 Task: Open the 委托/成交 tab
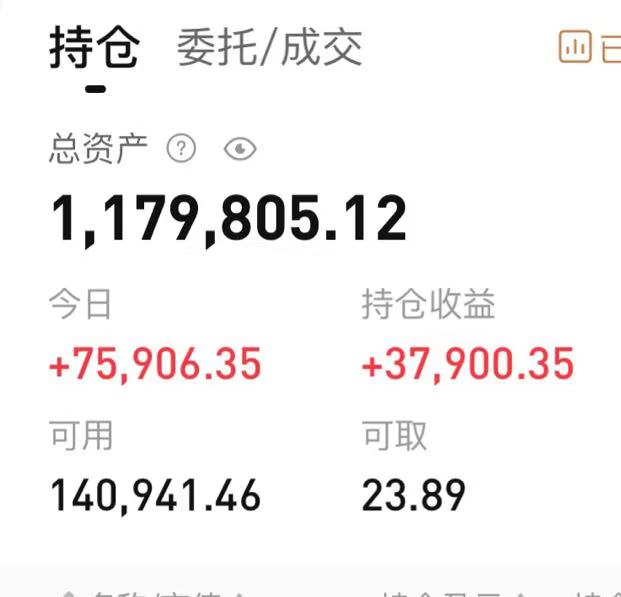click(269, 48)
